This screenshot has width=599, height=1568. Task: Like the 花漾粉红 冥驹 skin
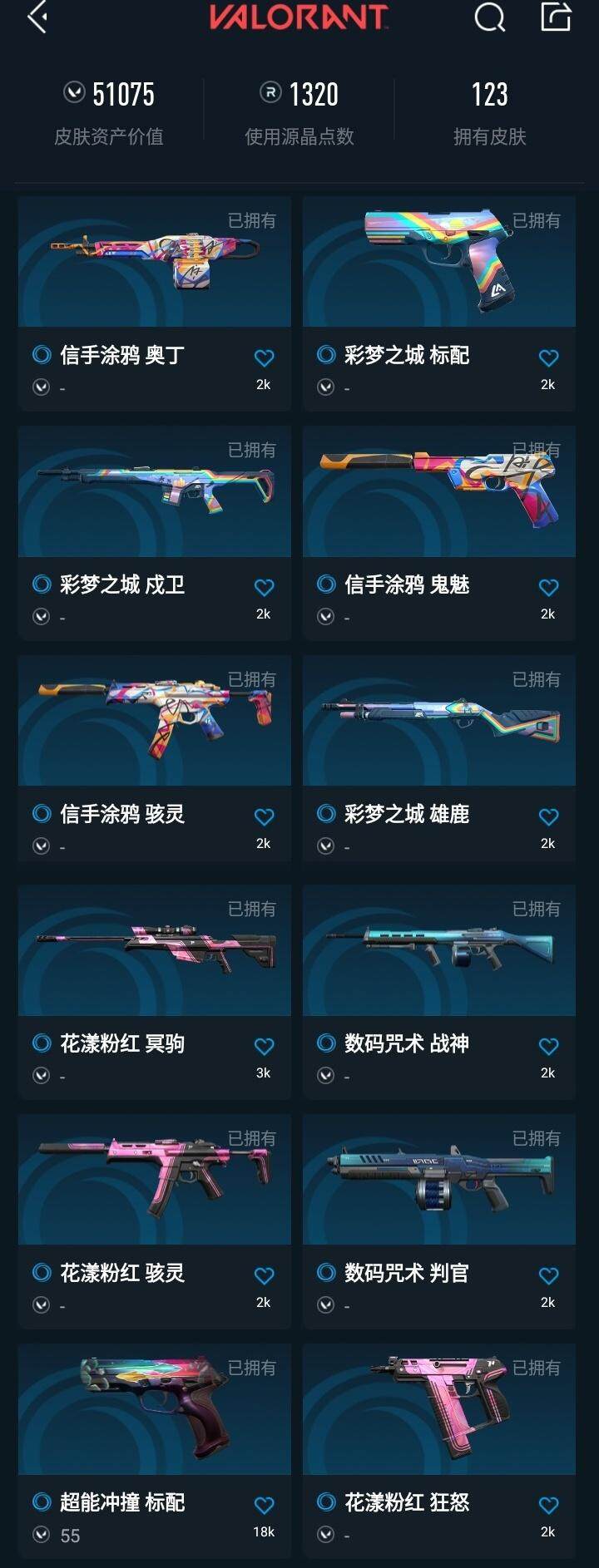pyautogui.click(x=264, y=1047)
